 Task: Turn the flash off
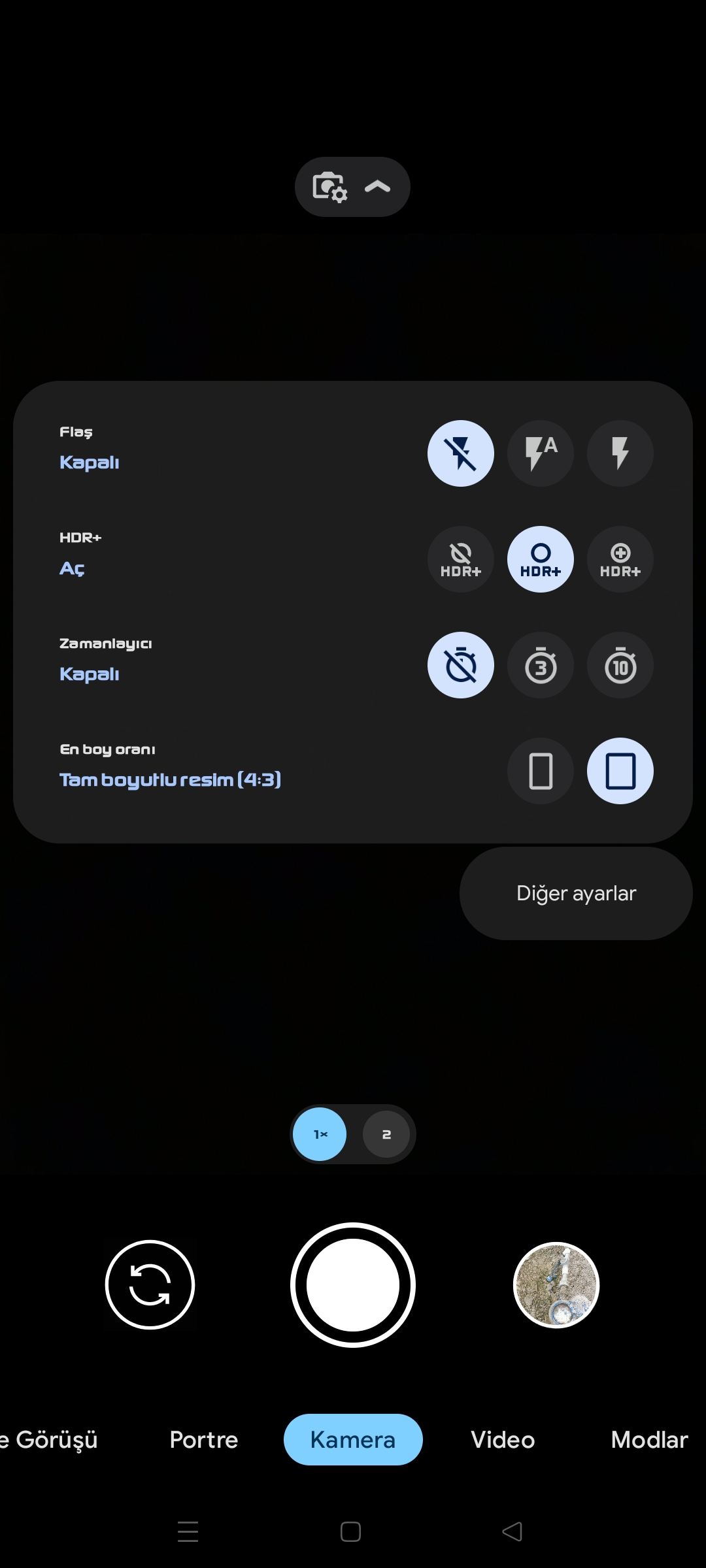coord(461,453)
